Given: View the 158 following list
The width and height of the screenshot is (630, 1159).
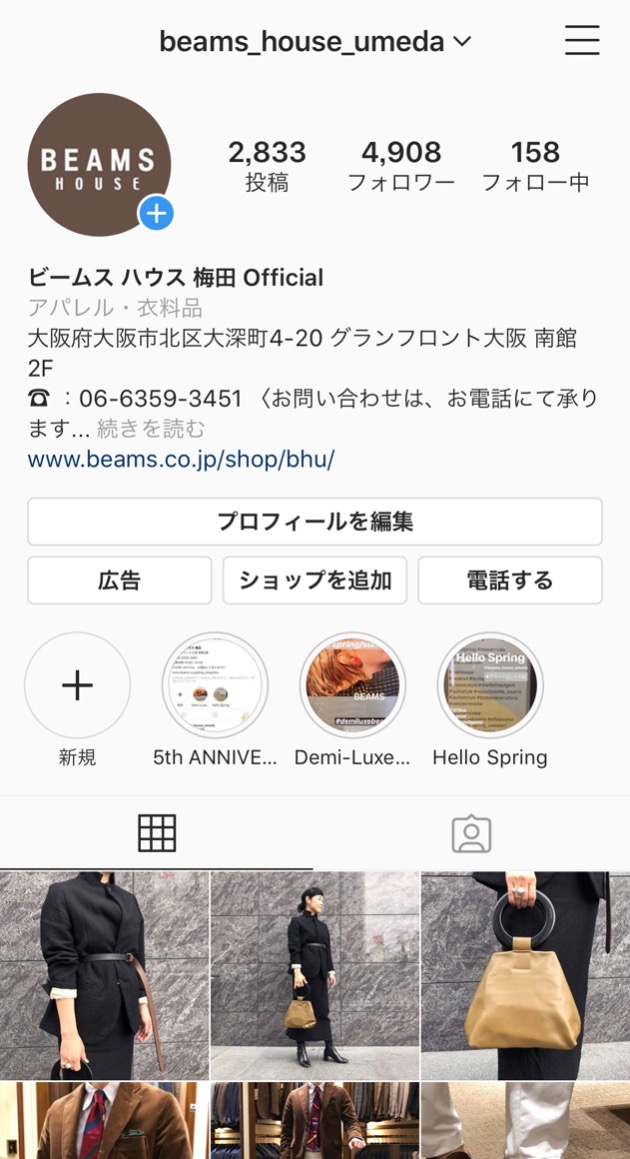Looking at the screenshot, I should tap(535, 165).
